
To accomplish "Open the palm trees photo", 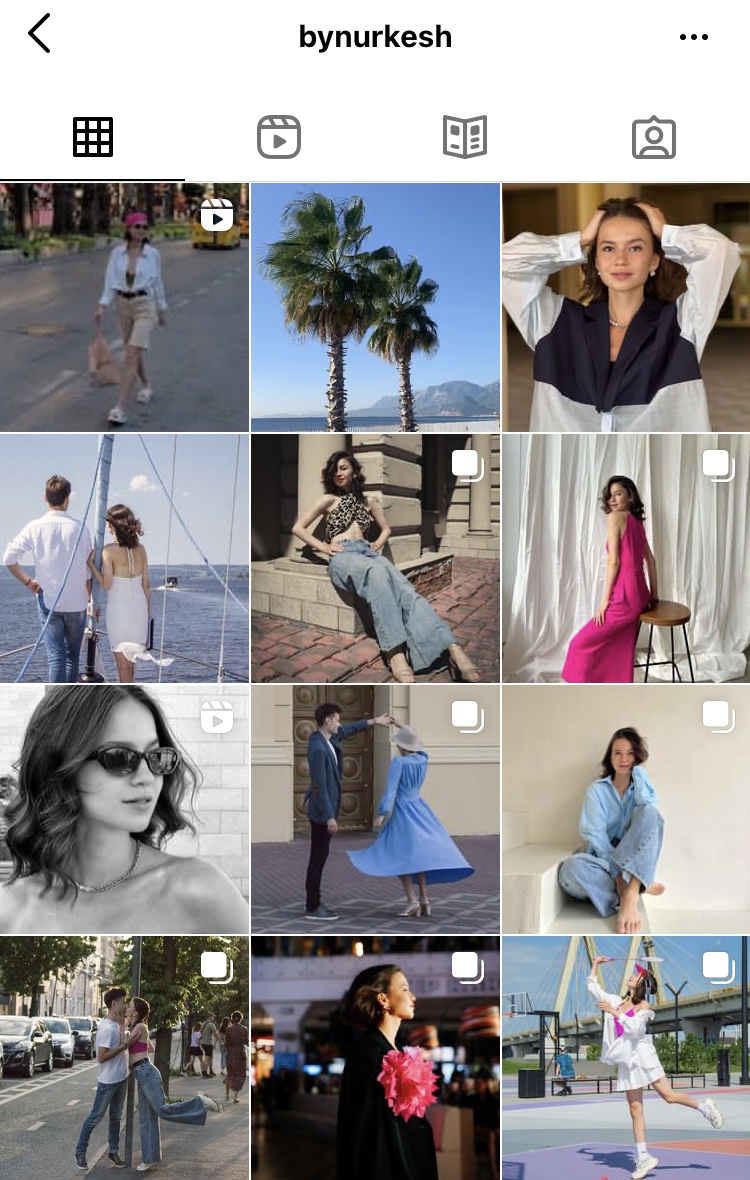I will coord(375,308).
